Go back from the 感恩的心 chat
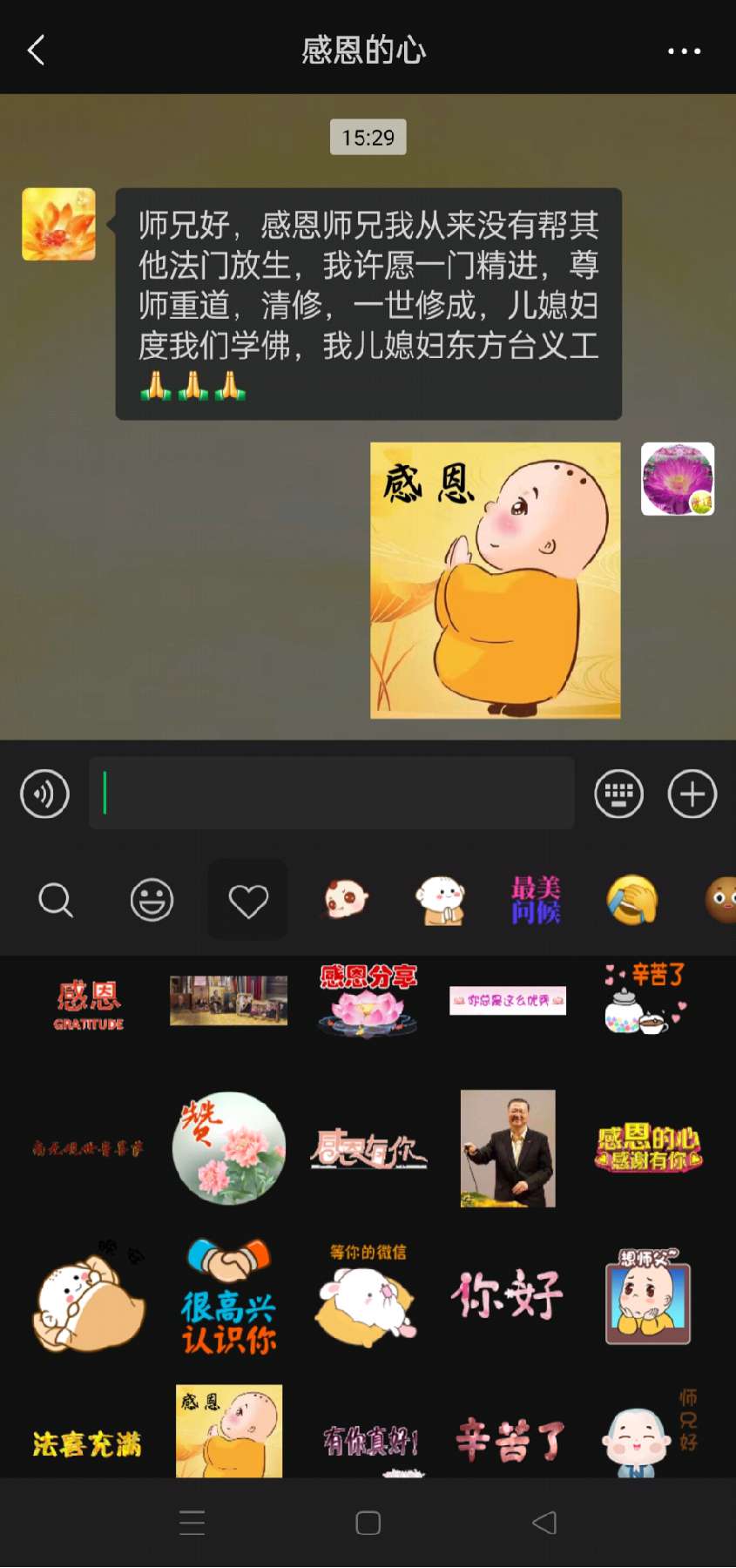Screen dimensions: 736x1568 37,51
